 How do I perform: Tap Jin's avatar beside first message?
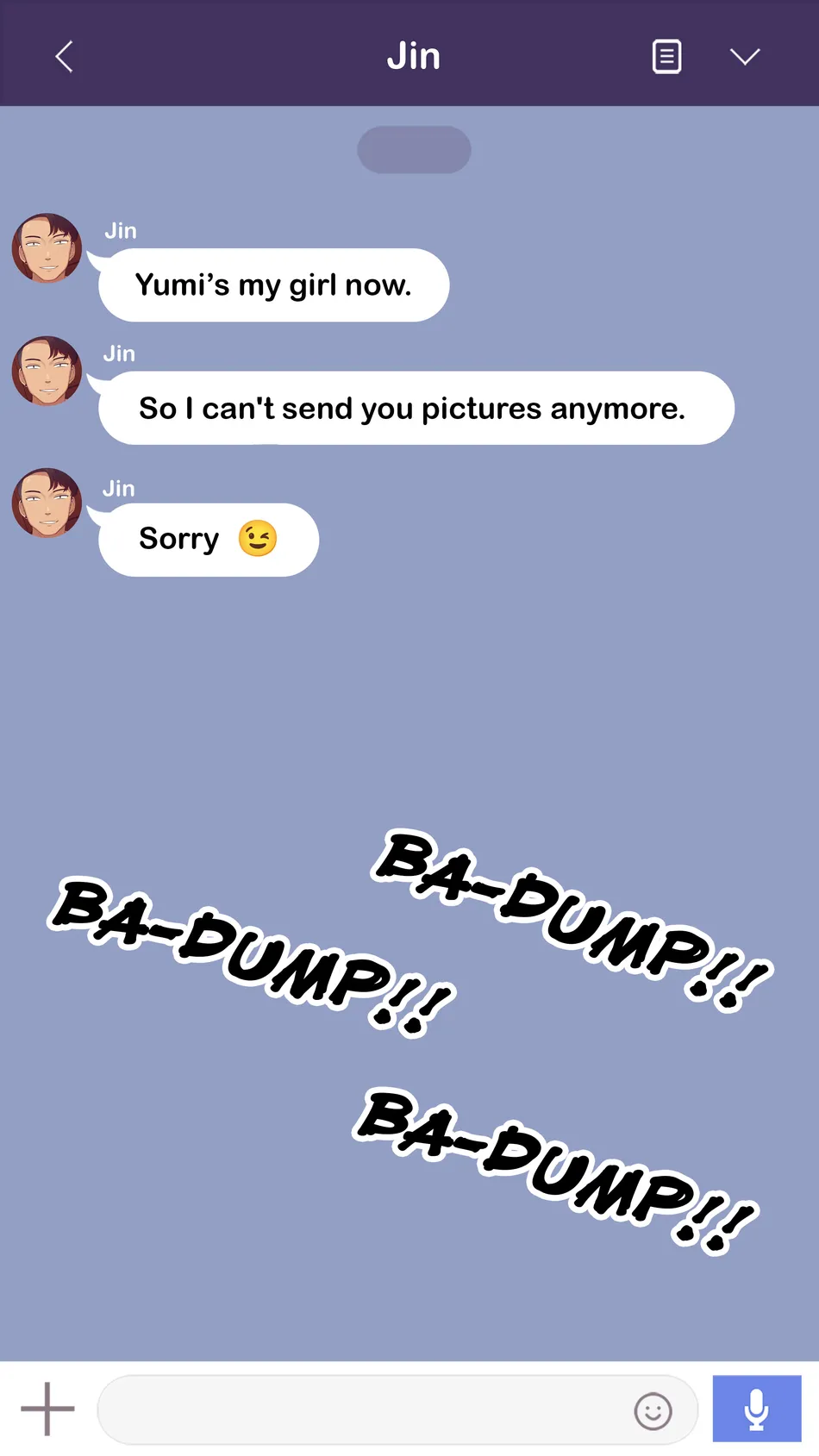47,248
